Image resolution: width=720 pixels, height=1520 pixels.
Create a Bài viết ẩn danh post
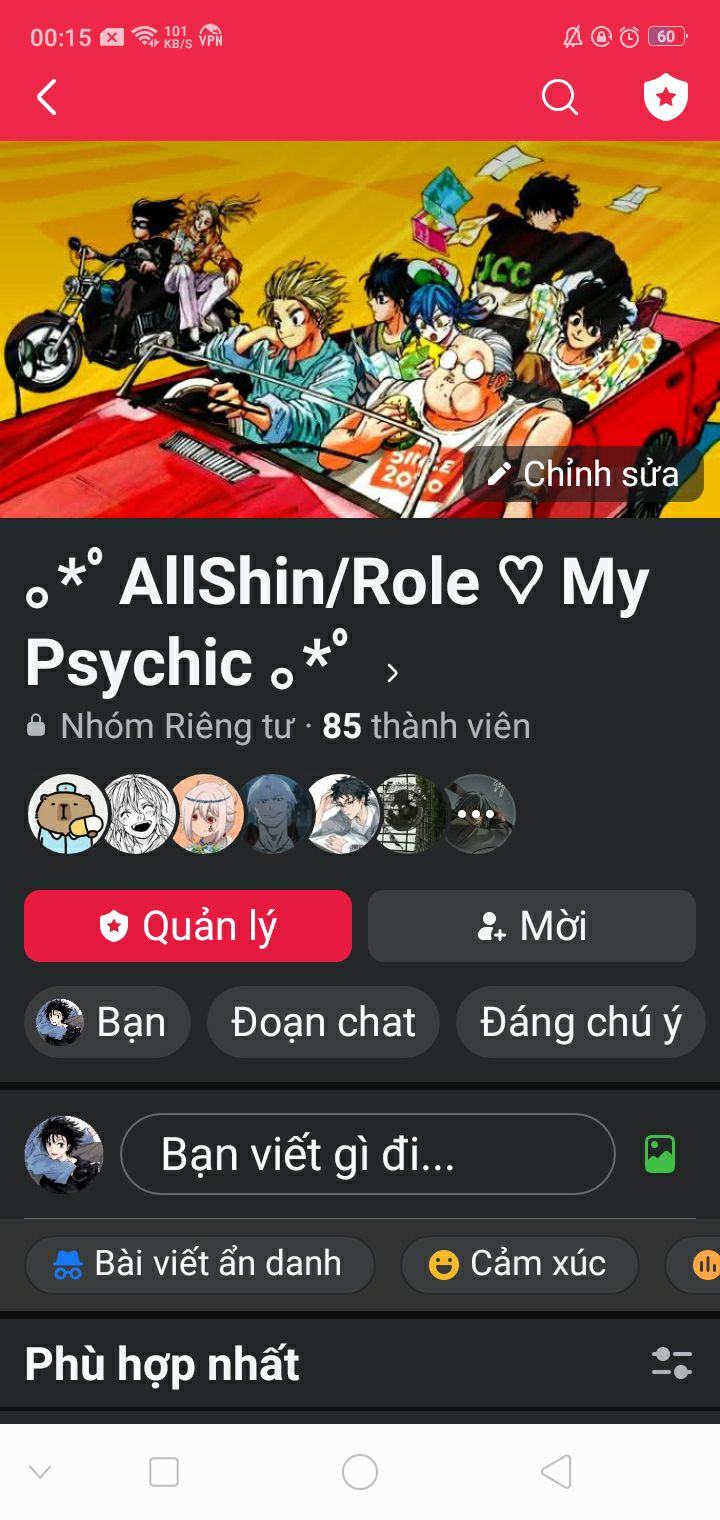pos(199,1264)
